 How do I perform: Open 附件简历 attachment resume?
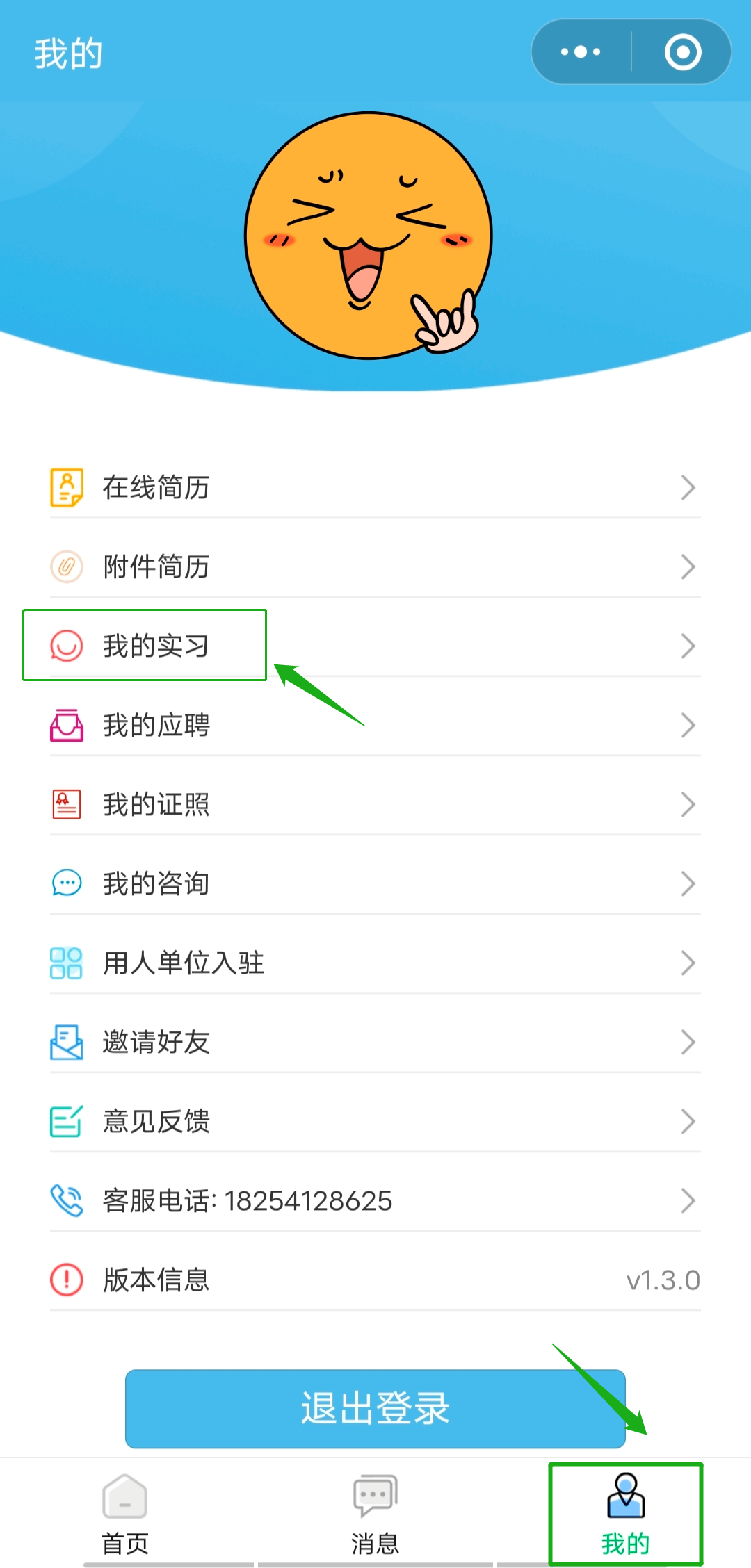374,566
